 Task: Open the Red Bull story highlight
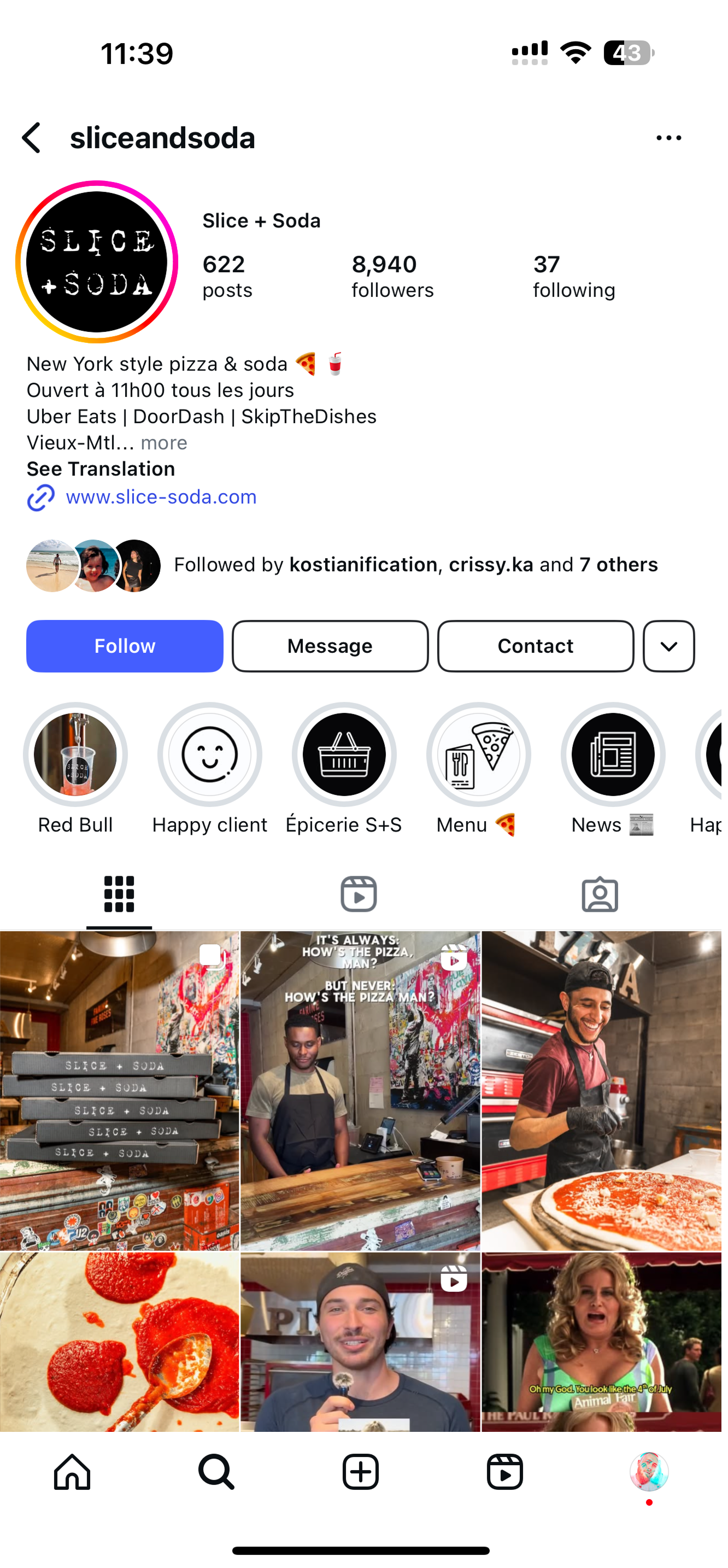click(75, 755)
